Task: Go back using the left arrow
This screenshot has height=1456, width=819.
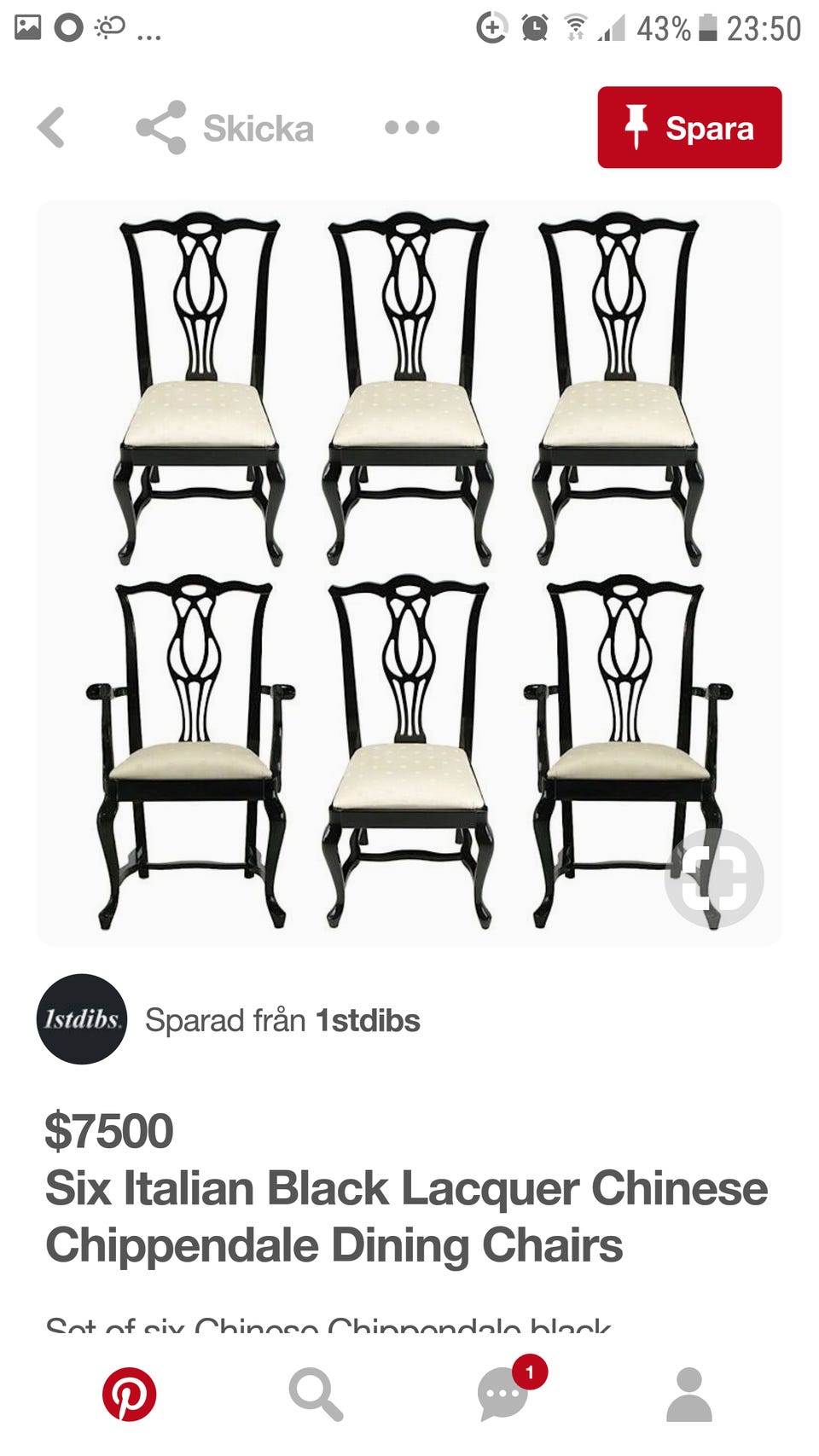Action: click(x=52, y=128)
